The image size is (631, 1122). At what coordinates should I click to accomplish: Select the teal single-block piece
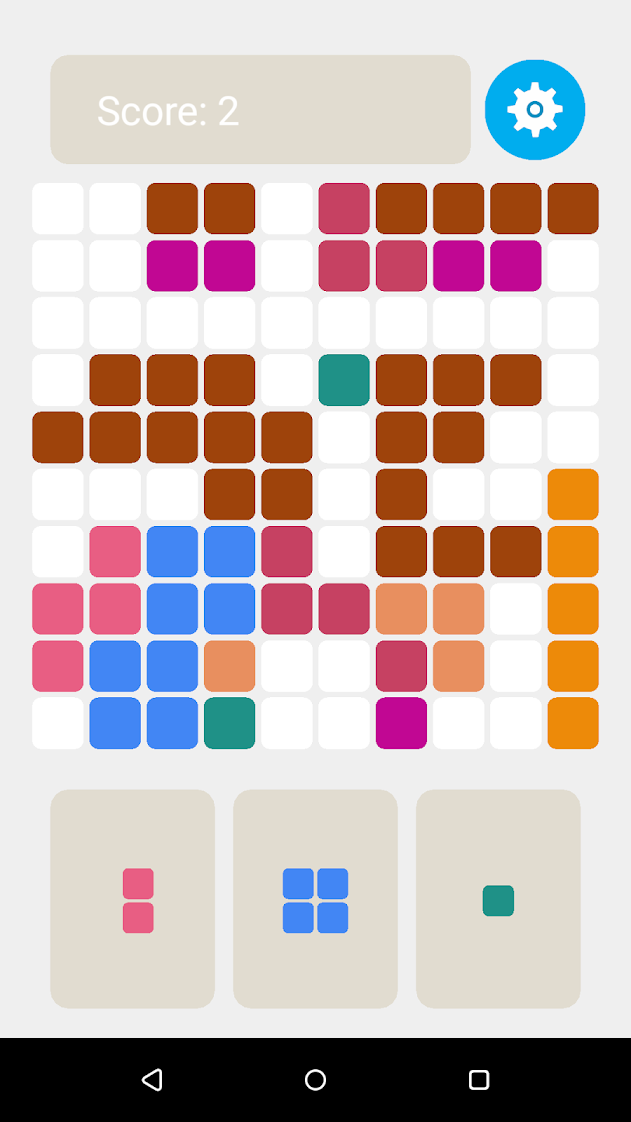(498, 900)
